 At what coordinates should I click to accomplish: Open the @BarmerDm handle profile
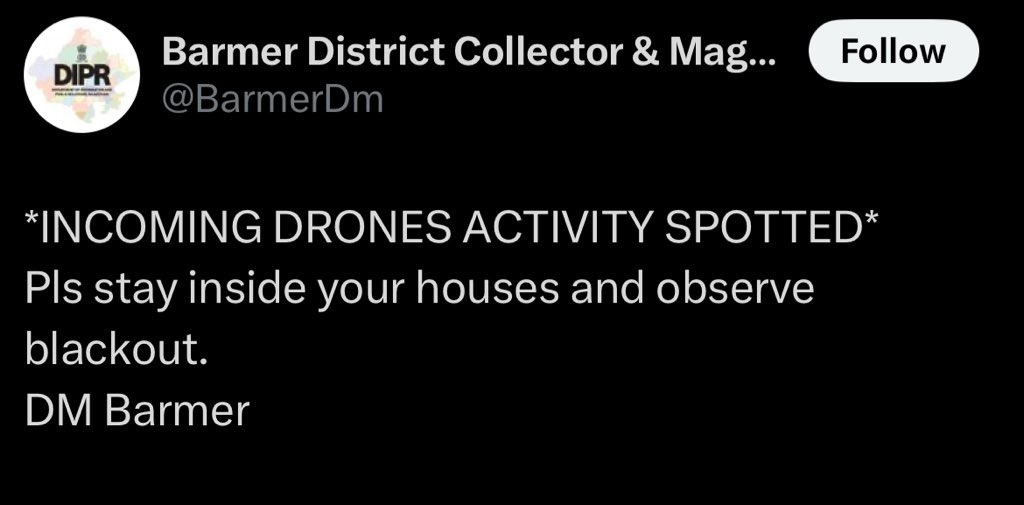[x=271, y=100]
